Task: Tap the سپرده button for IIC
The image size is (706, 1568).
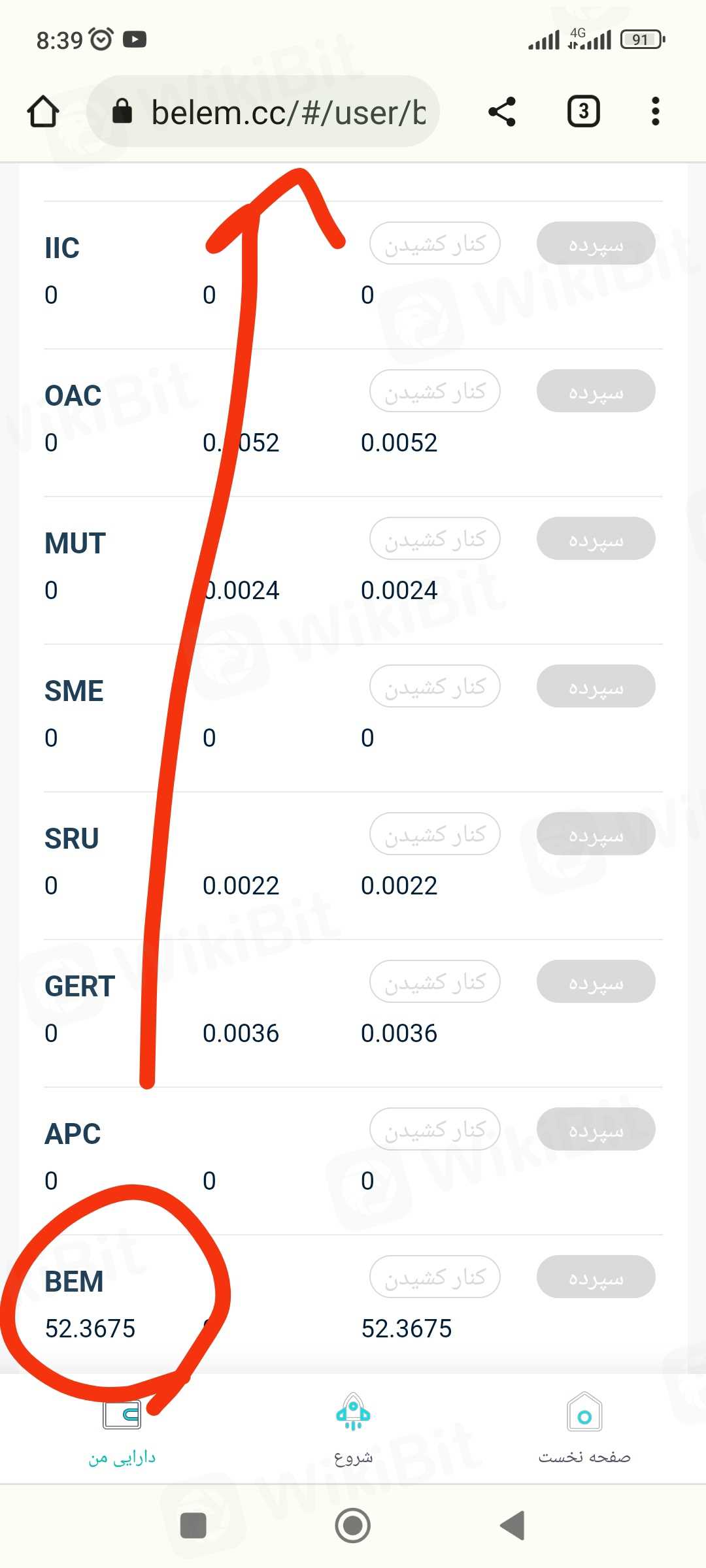Action: (x=596, y=244)
